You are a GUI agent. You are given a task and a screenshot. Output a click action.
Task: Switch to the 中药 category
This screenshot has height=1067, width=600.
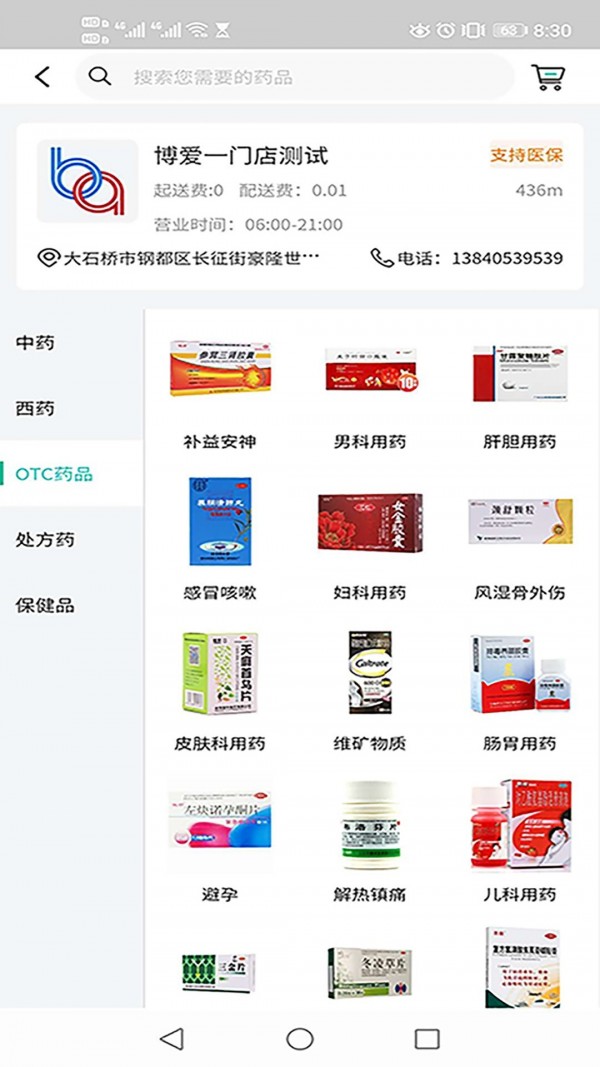pos(36,343)
